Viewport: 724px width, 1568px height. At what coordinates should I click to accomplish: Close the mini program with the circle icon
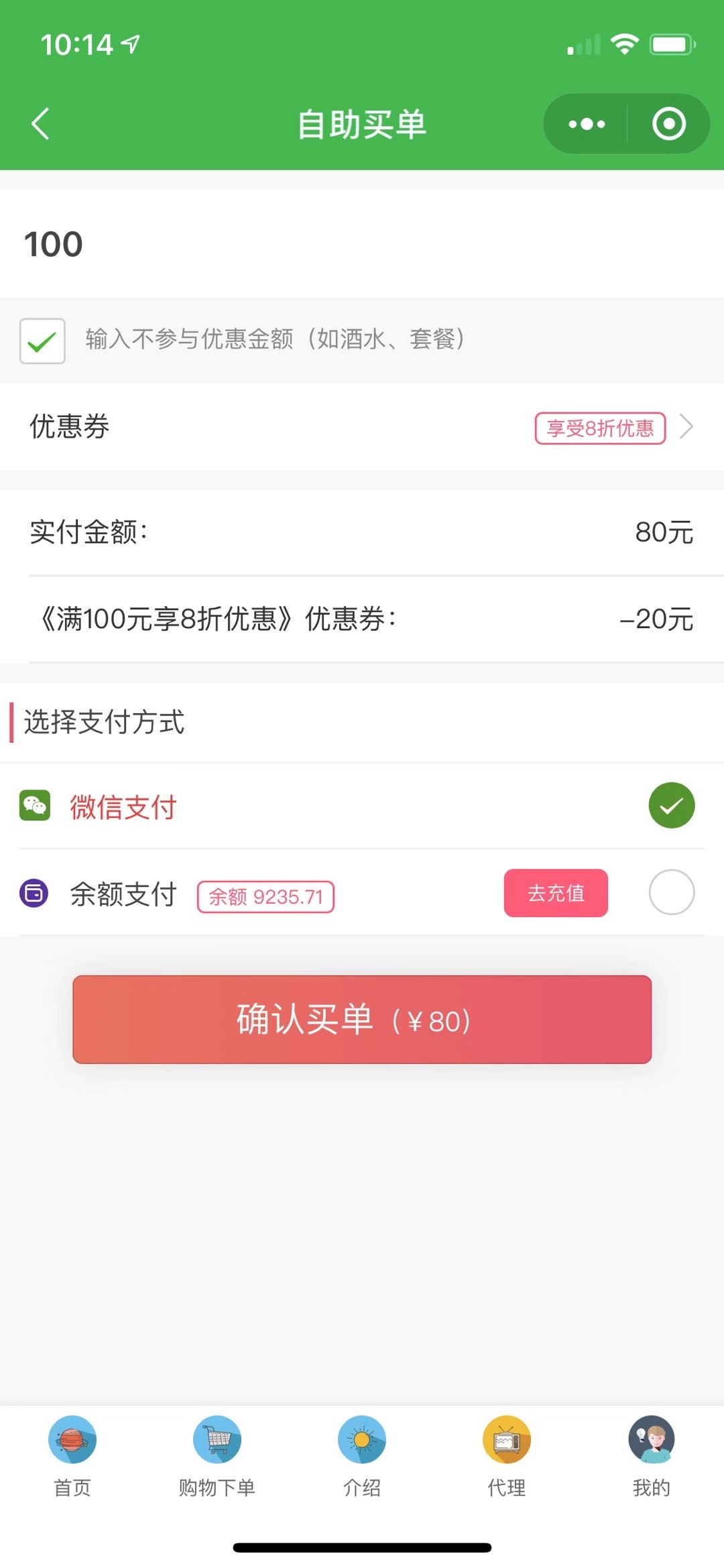(x=669, y=124)
